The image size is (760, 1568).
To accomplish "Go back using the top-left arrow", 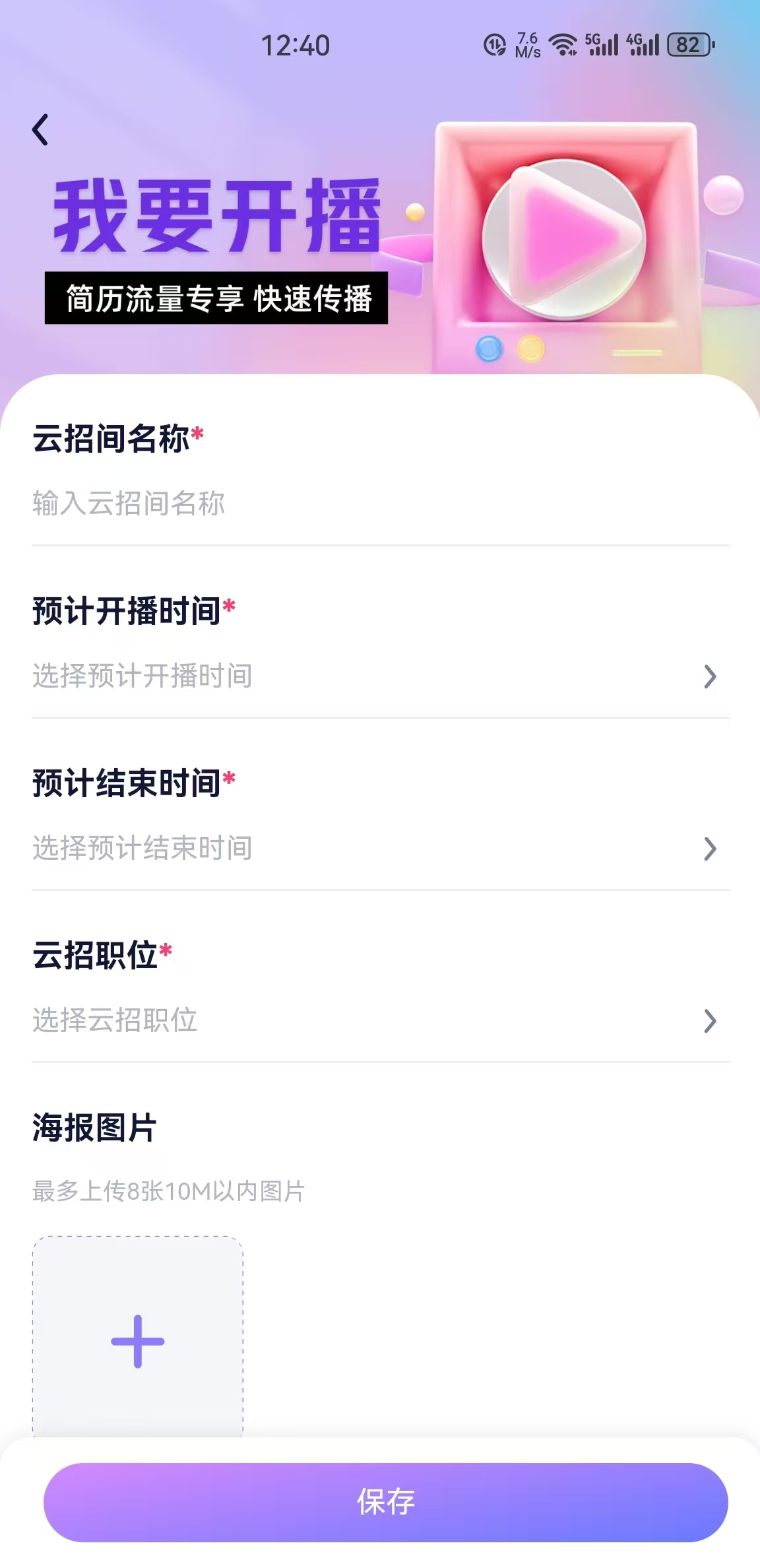I will coord(40,129).
